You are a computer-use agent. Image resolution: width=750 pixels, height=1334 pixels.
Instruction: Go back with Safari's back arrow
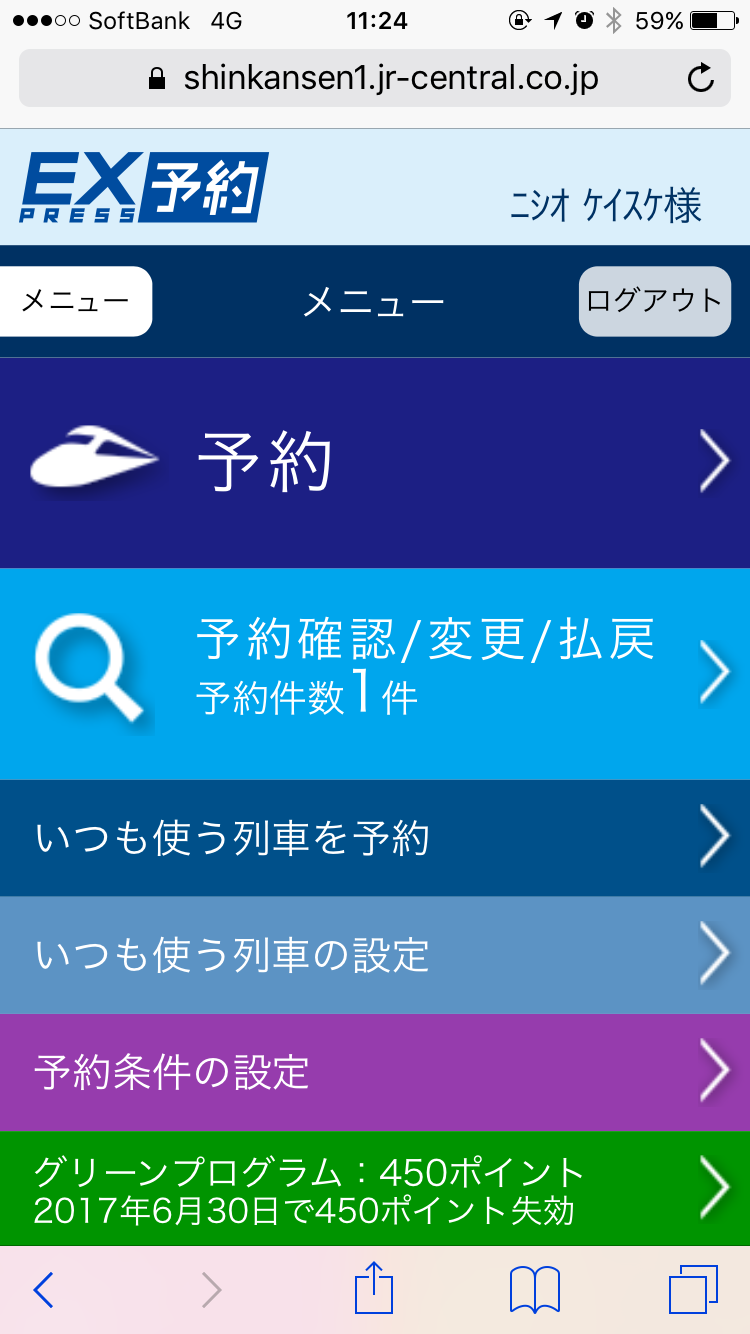tap(43, 1290)
